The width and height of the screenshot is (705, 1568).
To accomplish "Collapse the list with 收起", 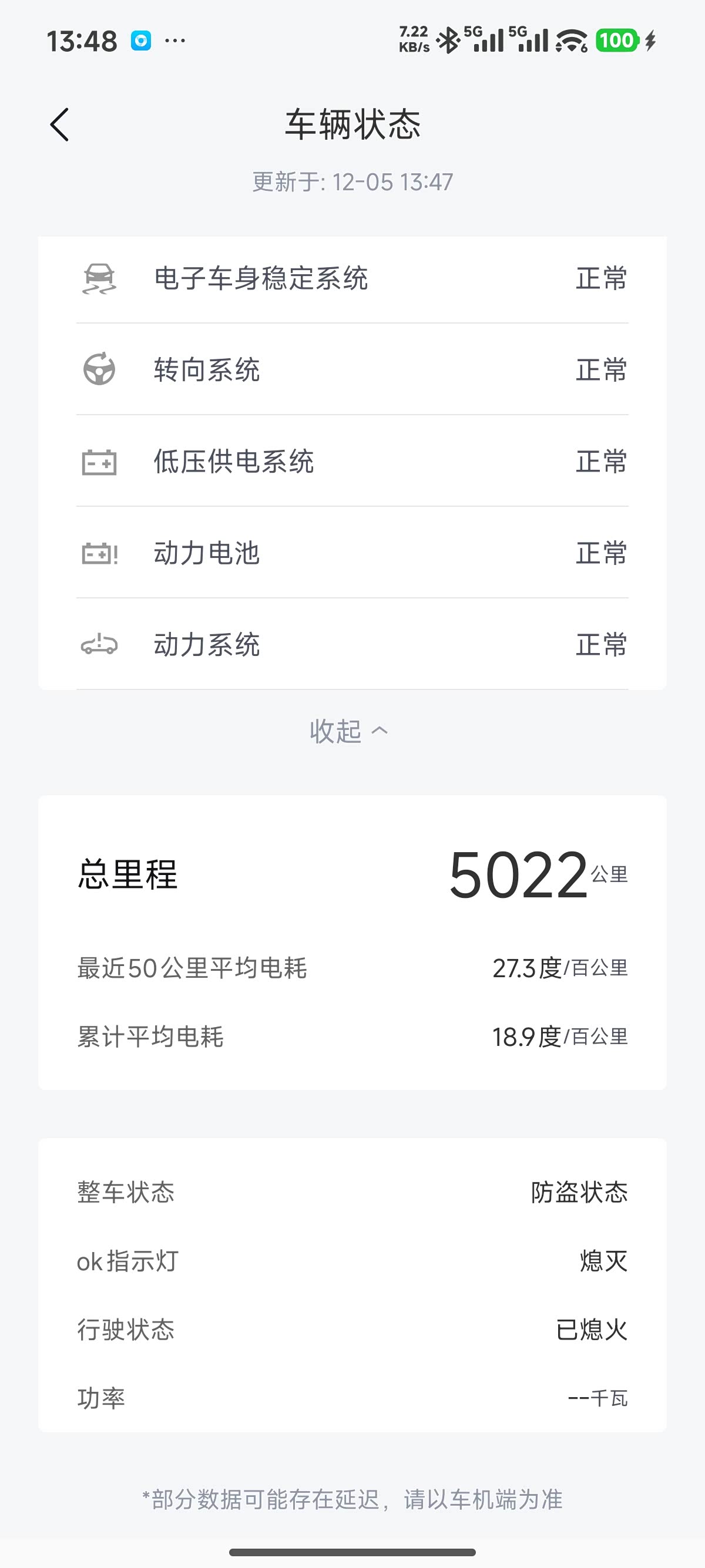I will point(349,731).
